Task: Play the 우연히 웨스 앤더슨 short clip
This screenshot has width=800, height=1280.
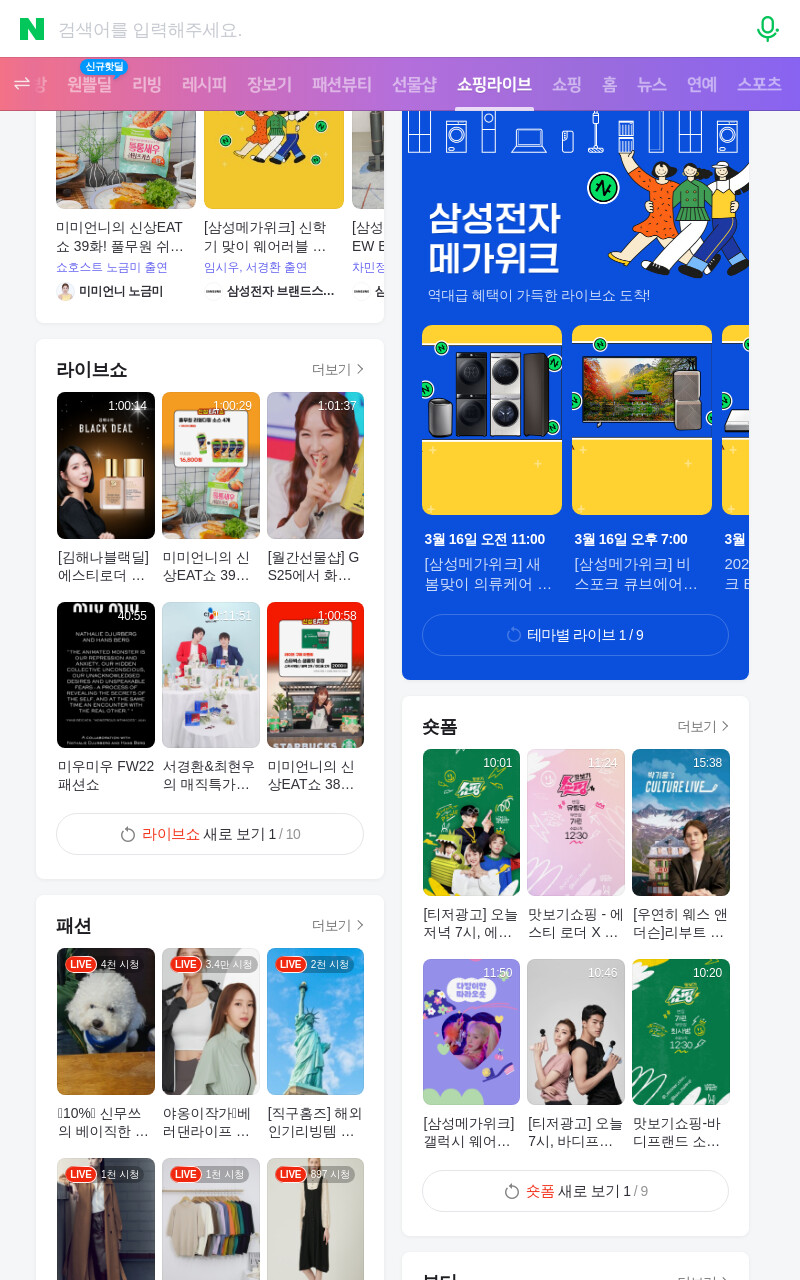Action: point(681,846)
